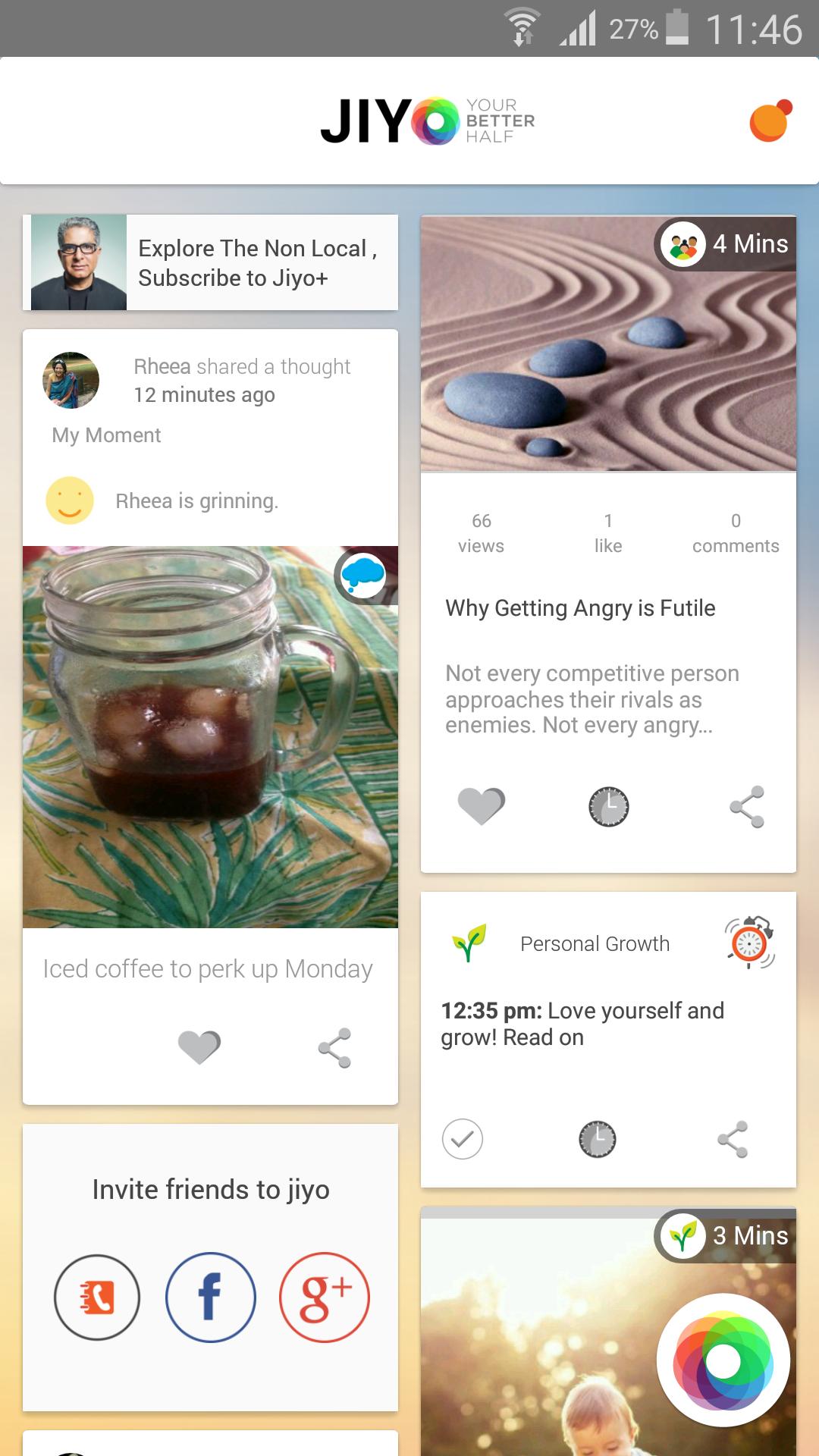819x1456 pixels.
Task: Snooze the Personal Growth reminder
Action: [x=598, y=1139]
